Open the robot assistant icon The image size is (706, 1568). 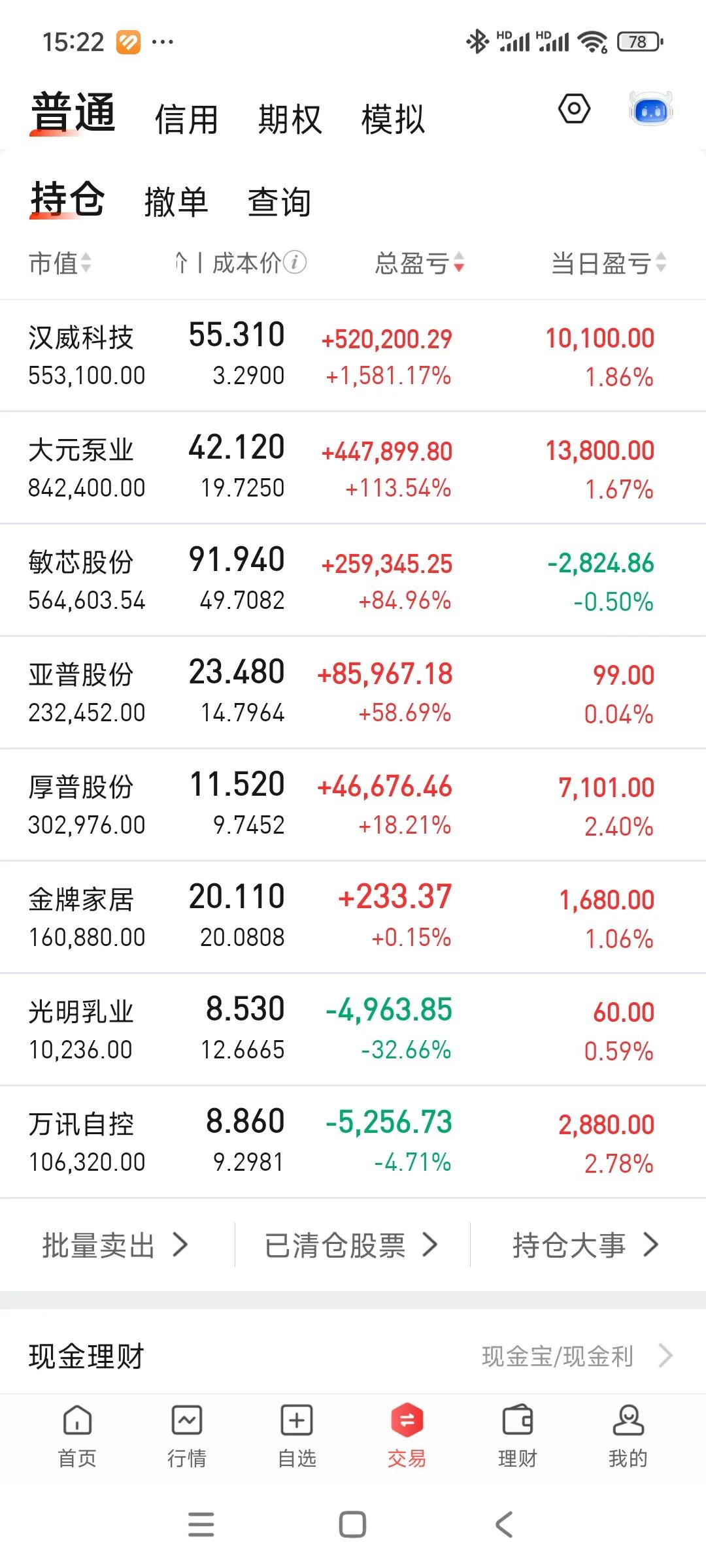(650, 110)
